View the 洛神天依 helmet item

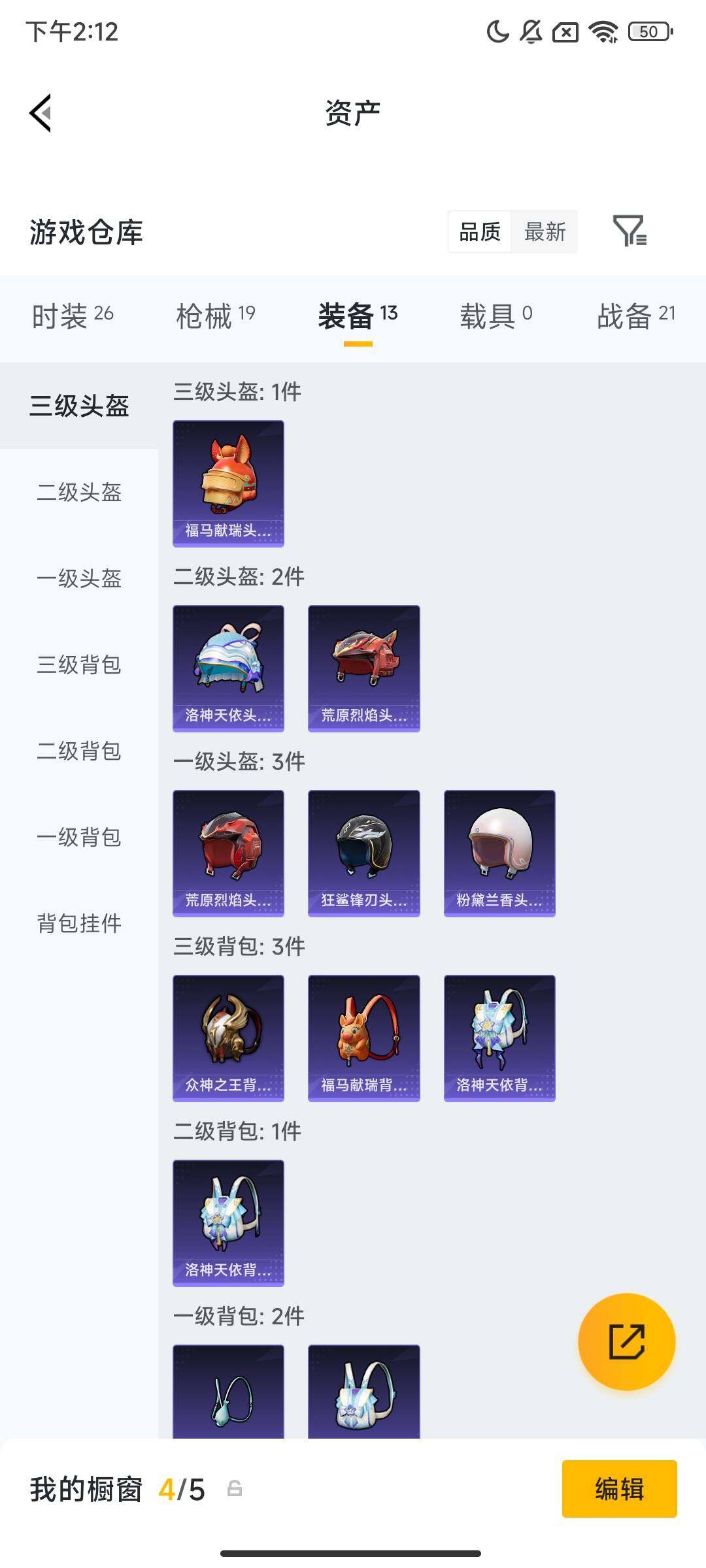pos(228,668)
